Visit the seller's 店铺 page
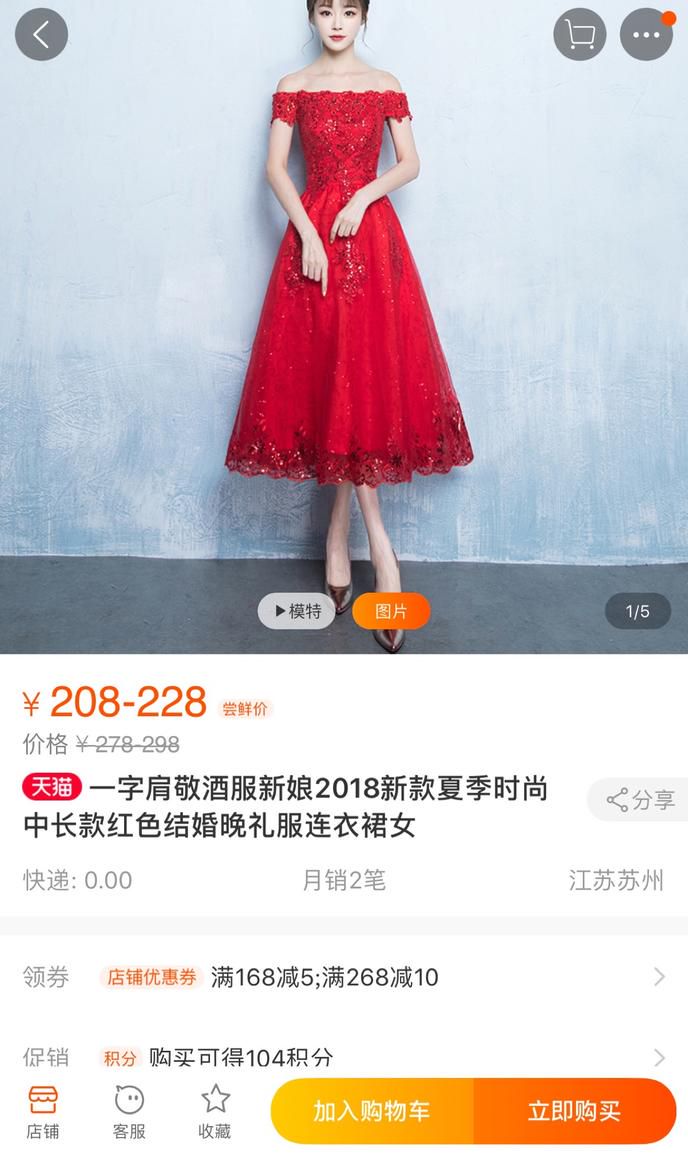688x1156 pixels. tap(43, 1112)
